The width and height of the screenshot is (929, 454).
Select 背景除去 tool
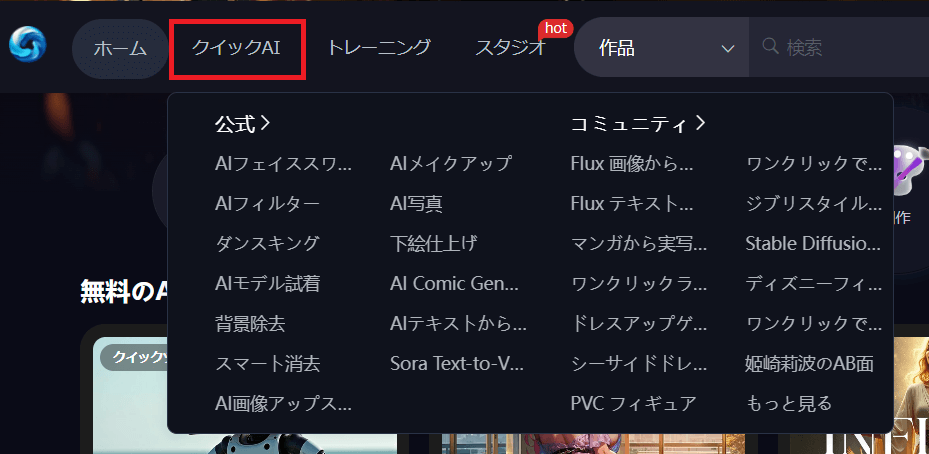(250, 324)
